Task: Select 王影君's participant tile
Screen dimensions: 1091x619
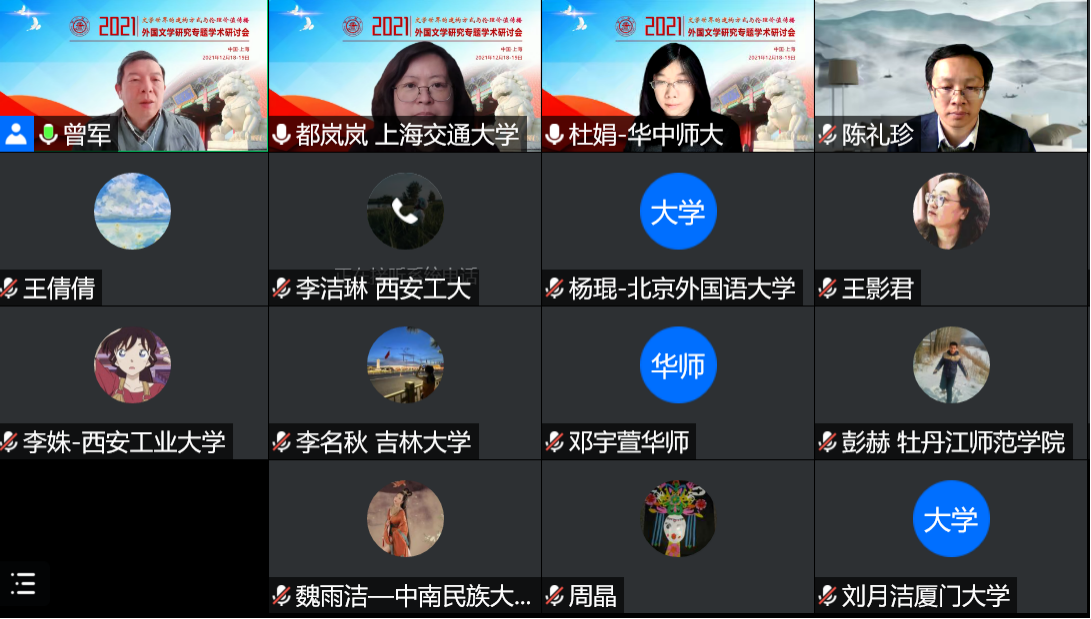Action: (x=952, y=228)
